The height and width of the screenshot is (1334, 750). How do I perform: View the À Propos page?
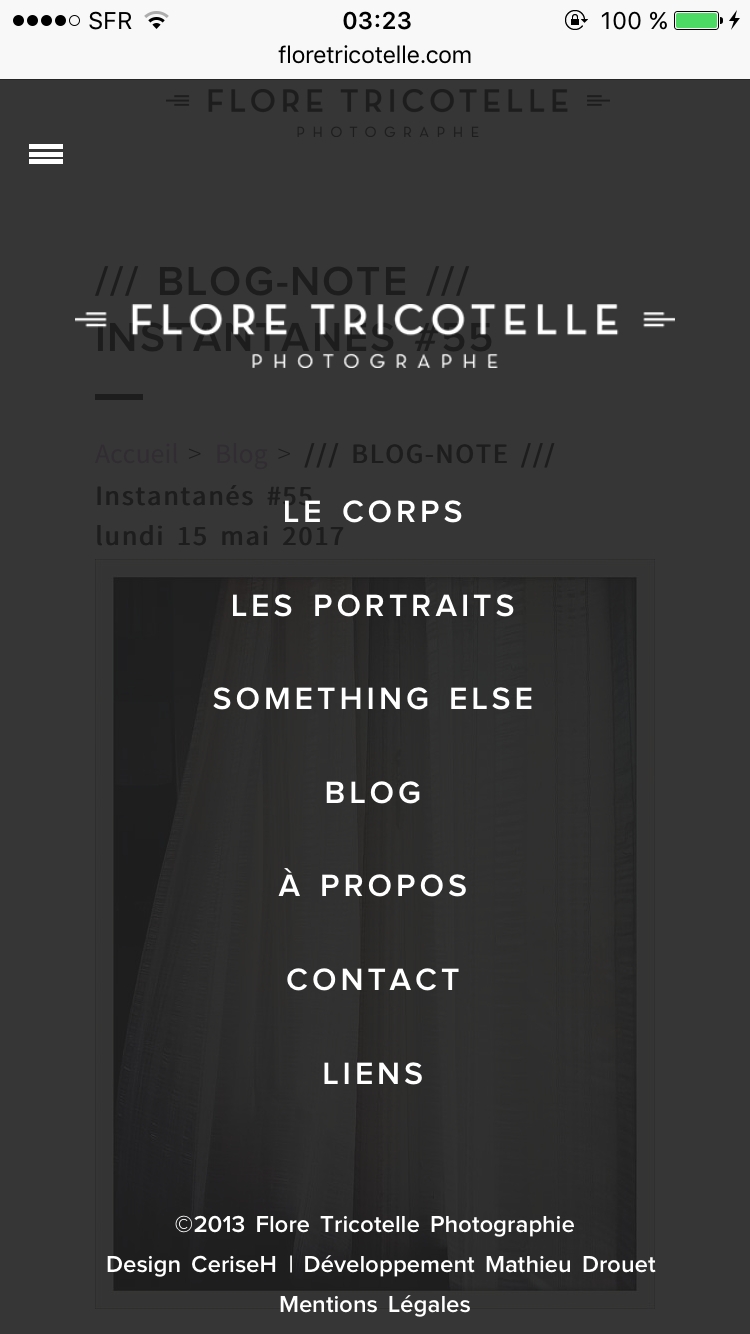[x=374, y=886]
